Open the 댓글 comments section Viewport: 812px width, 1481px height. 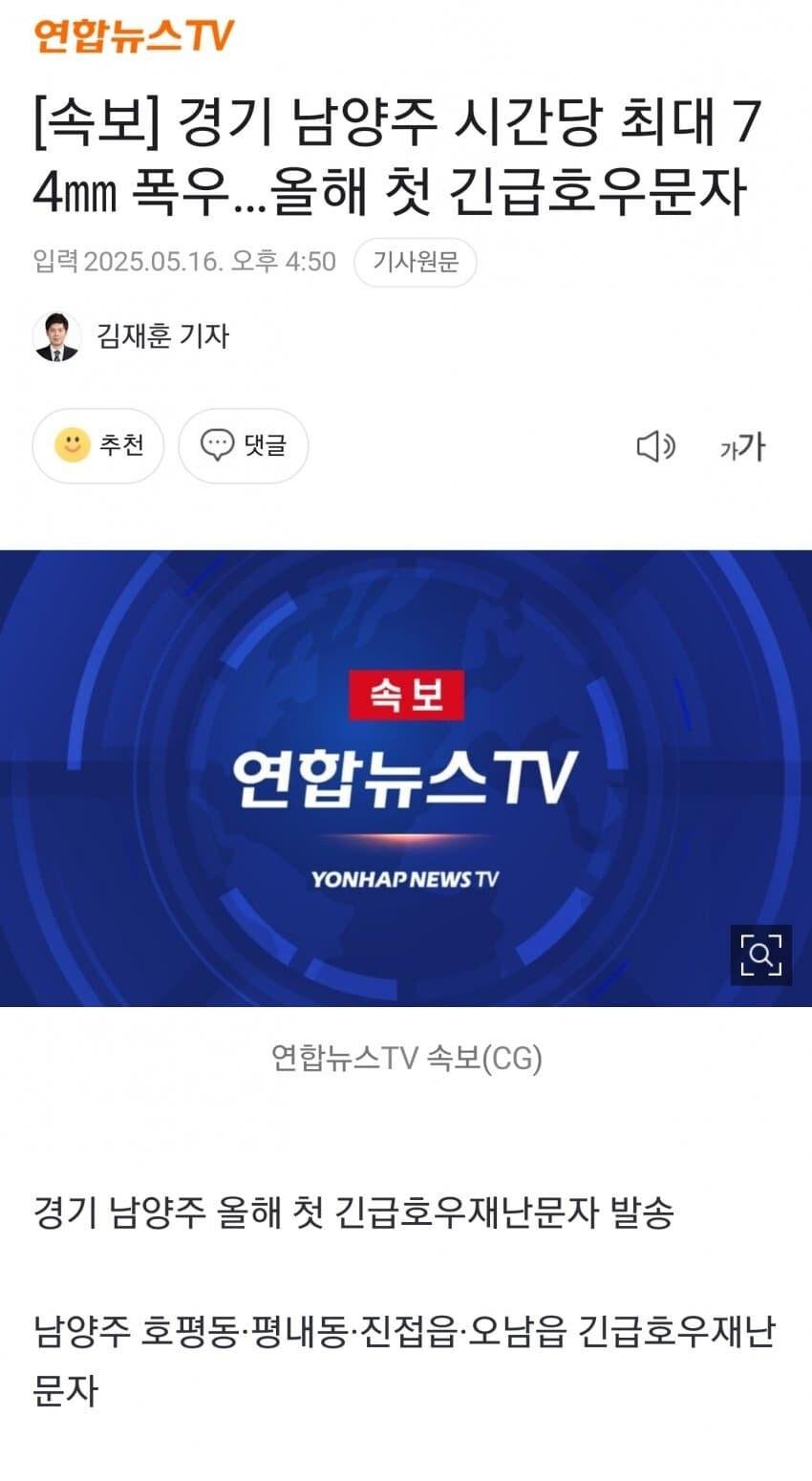pos(243,445)
